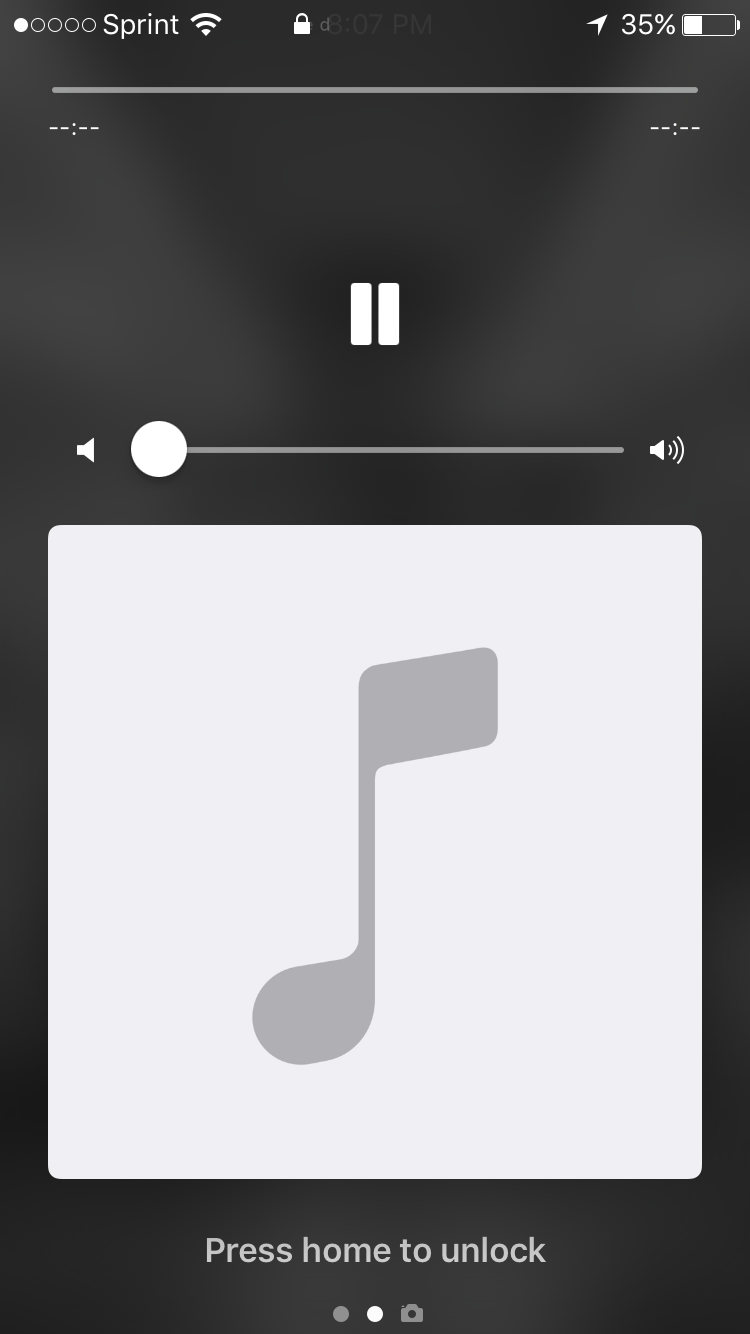Tap the pause playback icon
Viewport: 750px width, 1334px height.
coord(375,314)
